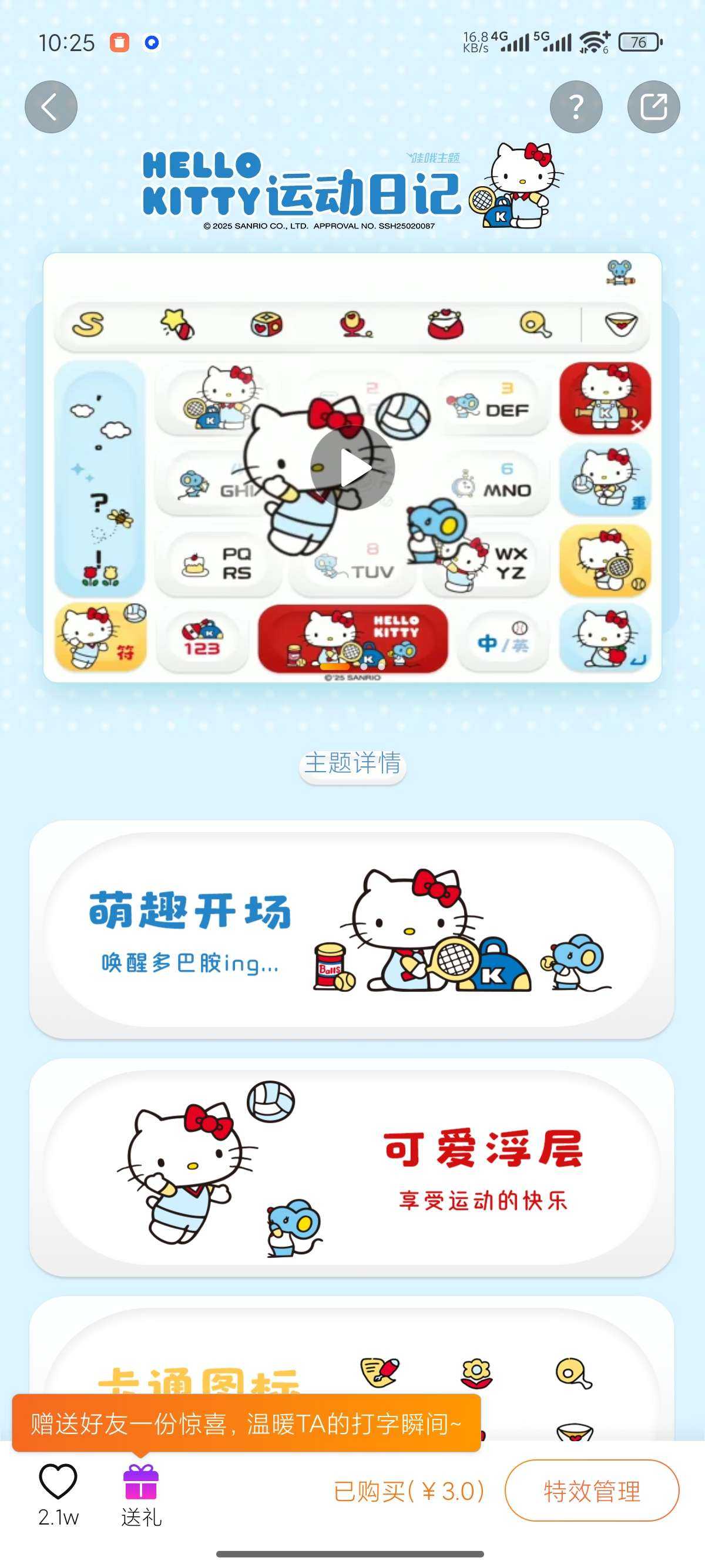
Task: Play the keyboard theme preview video
Action: tap(352, 468)
